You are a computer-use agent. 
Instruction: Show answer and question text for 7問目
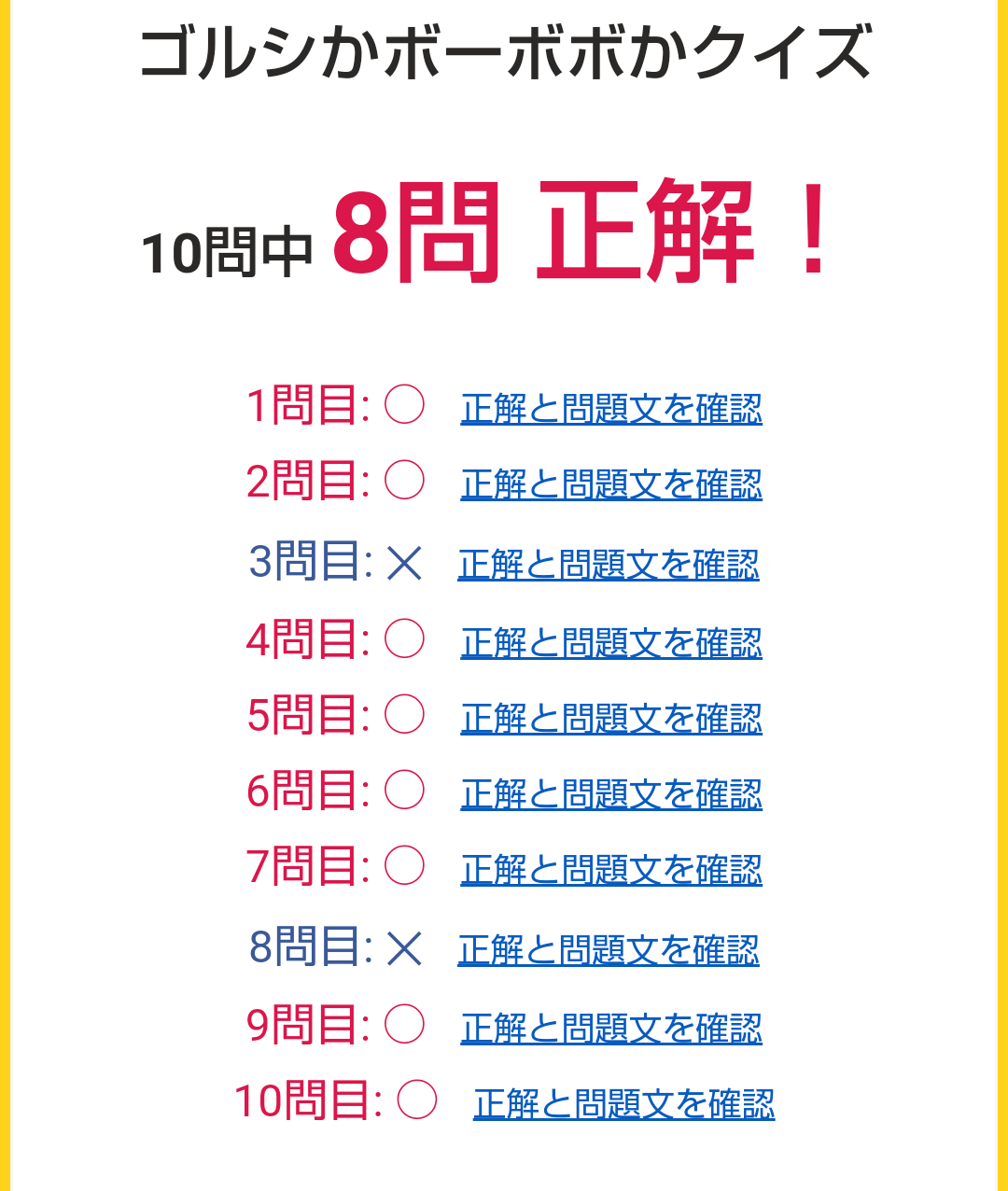(x=611, y=870)
